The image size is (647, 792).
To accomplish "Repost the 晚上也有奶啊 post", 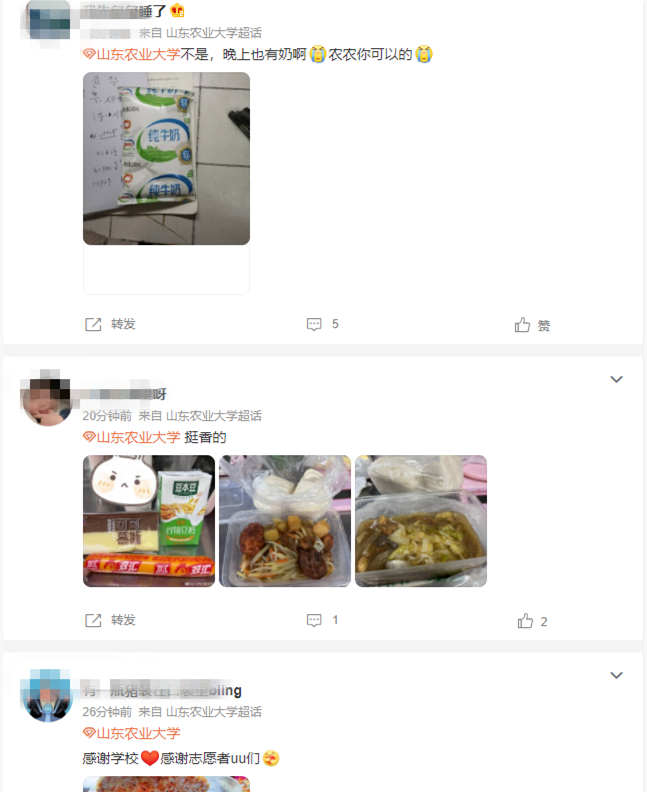I will pyautogui.click(x=110, y=324).
